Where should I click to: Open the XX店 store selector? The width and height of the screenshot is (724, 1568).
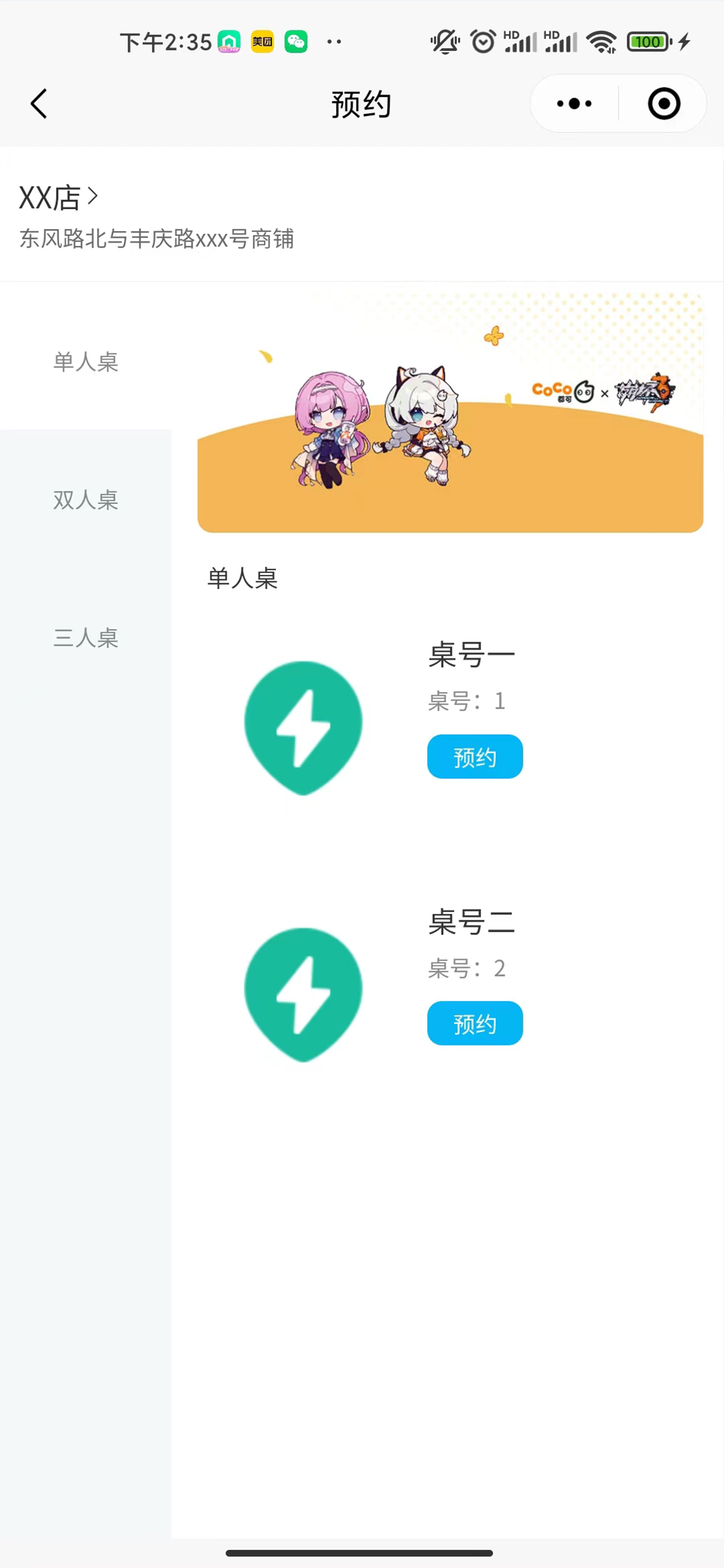(58, 197)
